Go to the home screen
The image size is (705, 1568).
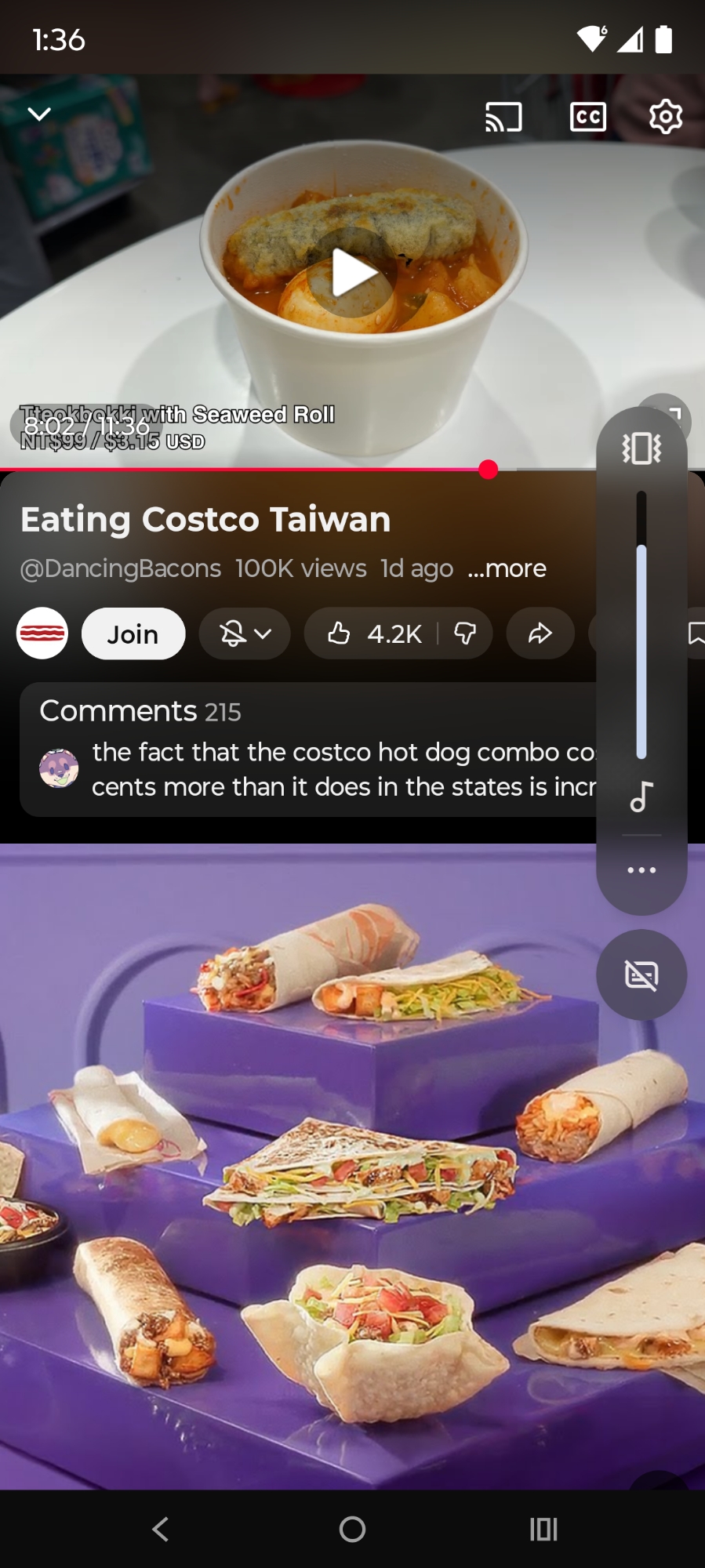[x=352, y=1529]
